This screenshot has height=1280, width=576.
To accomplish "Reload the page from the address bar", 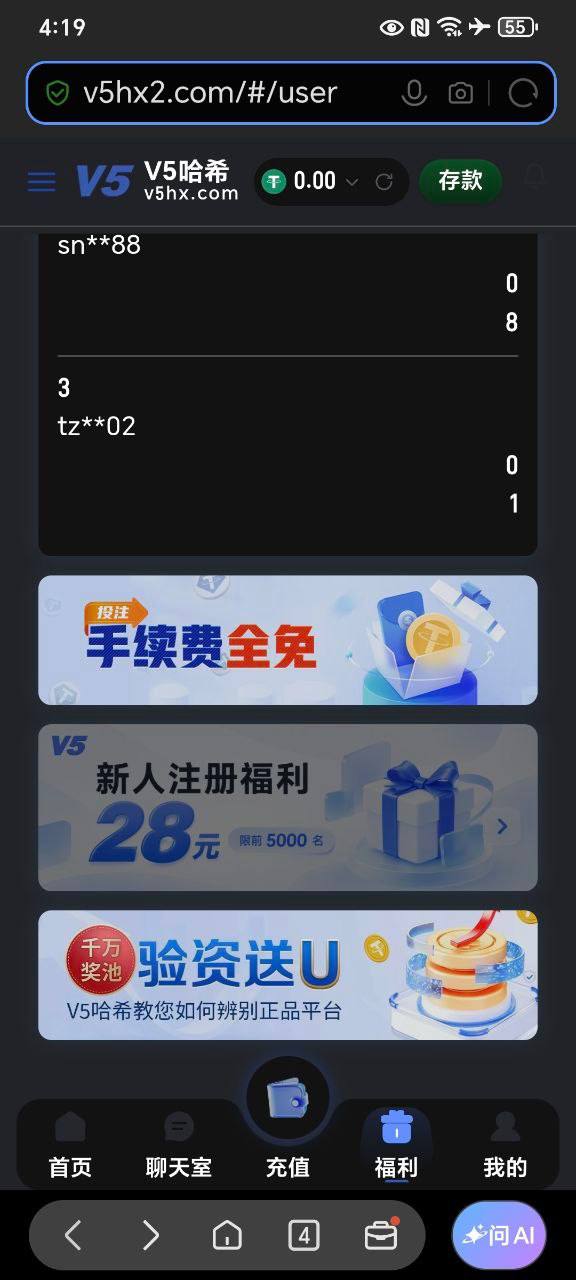I will 523,93.
